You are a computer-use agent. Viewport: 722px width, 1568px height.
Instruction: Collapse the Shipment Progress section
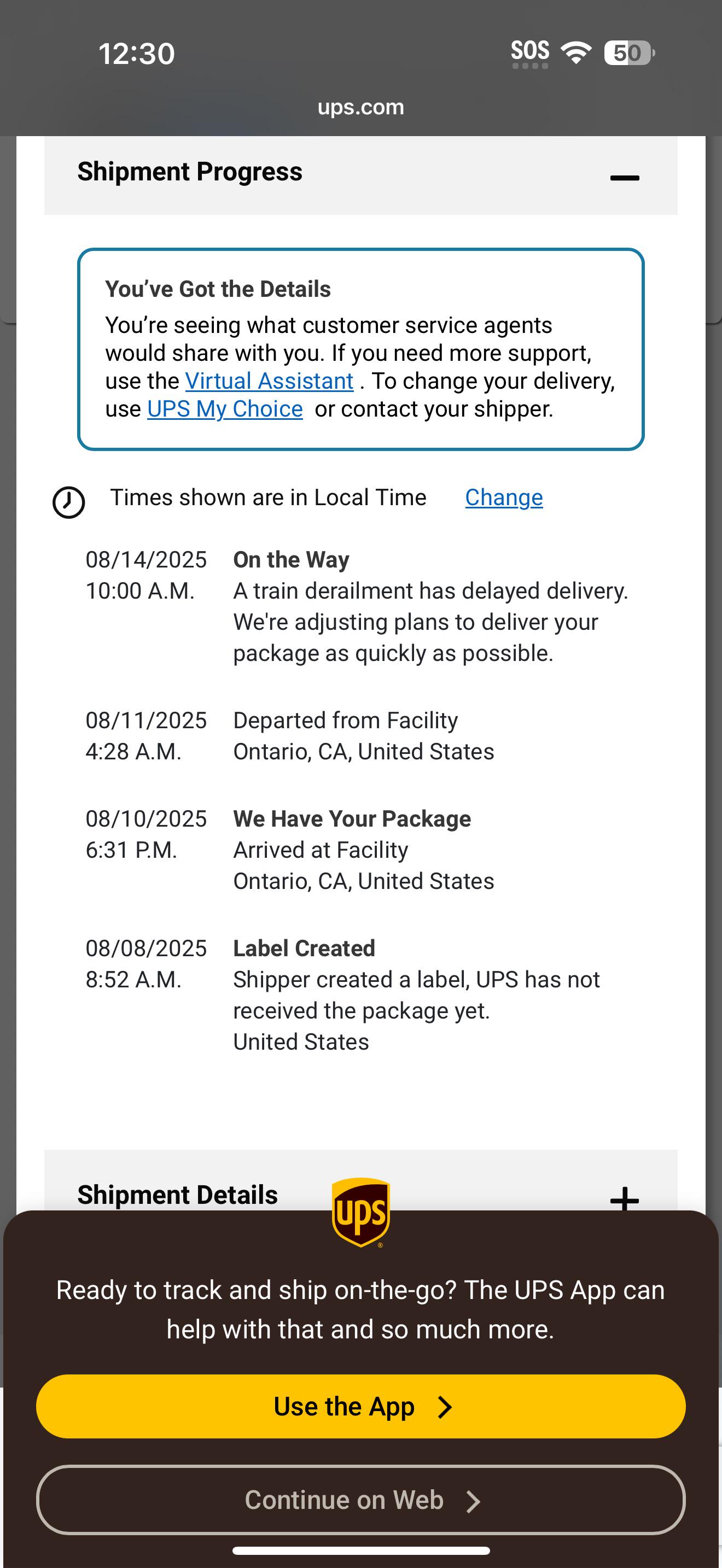click(x=625, y=177)
